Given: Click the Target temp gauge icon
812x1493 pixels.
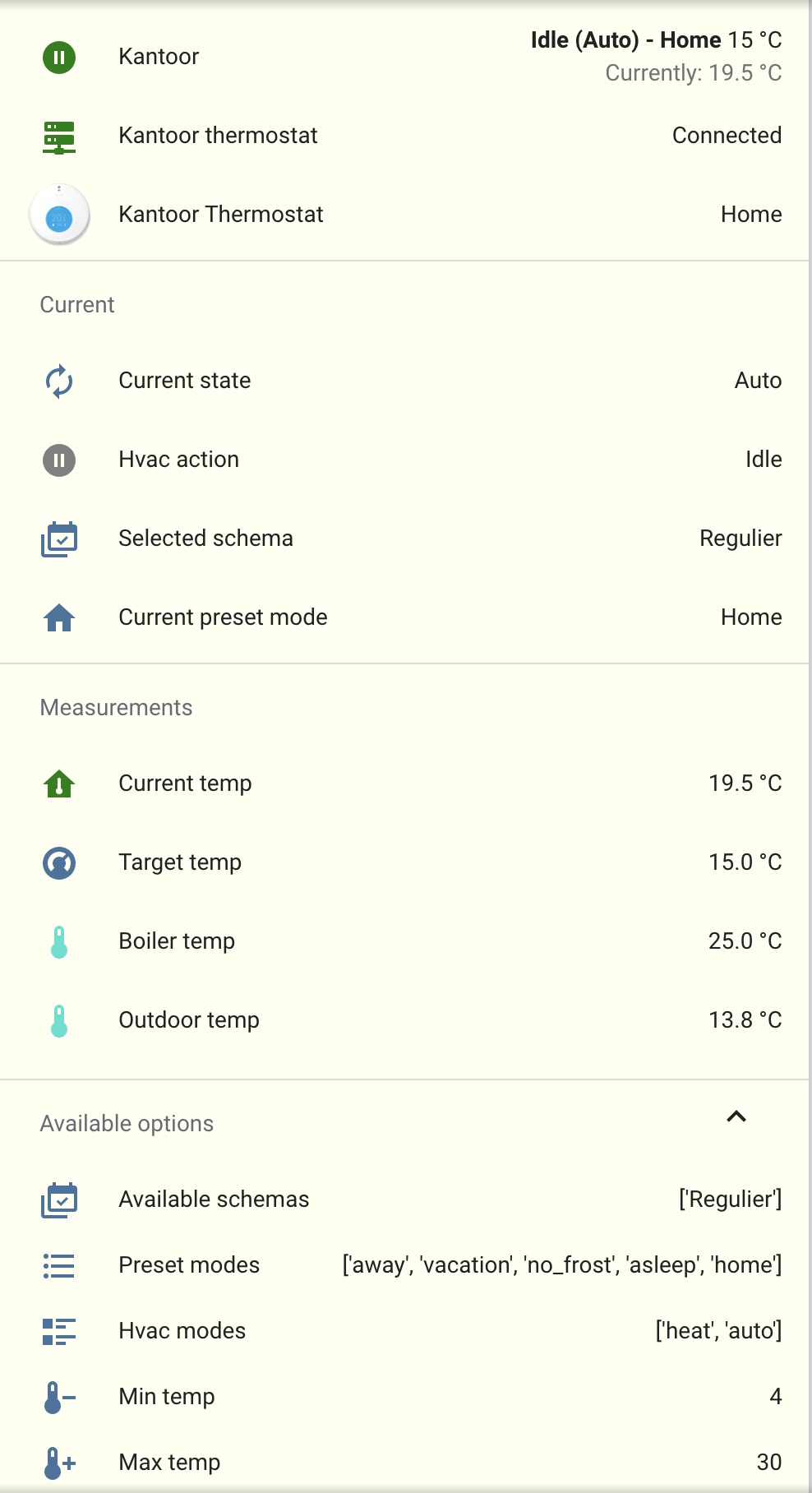Looking at the screenshot, I should pyautogui.click(x=58, y=862).
